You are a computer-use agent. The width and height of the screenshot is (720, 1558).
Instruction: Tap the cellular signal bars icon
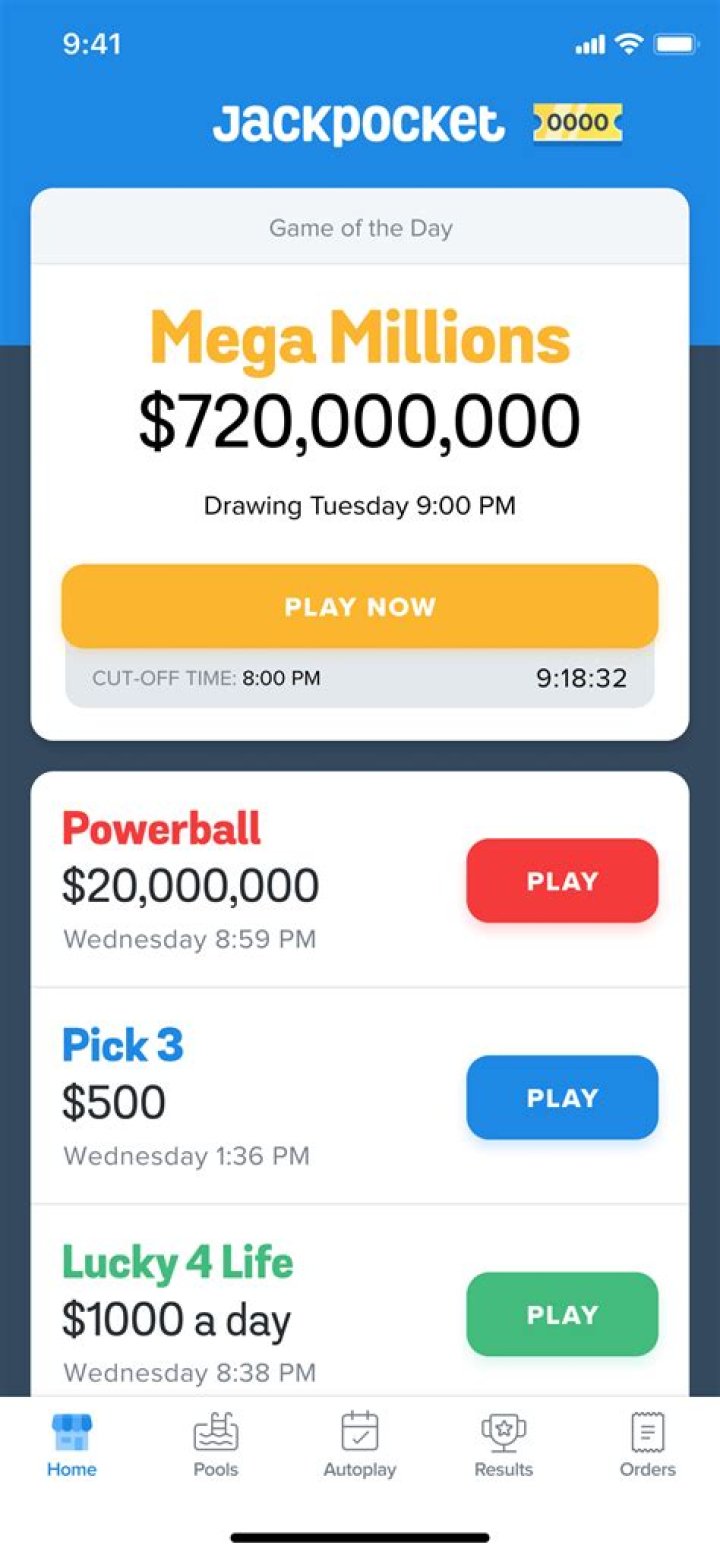[592, 44]
